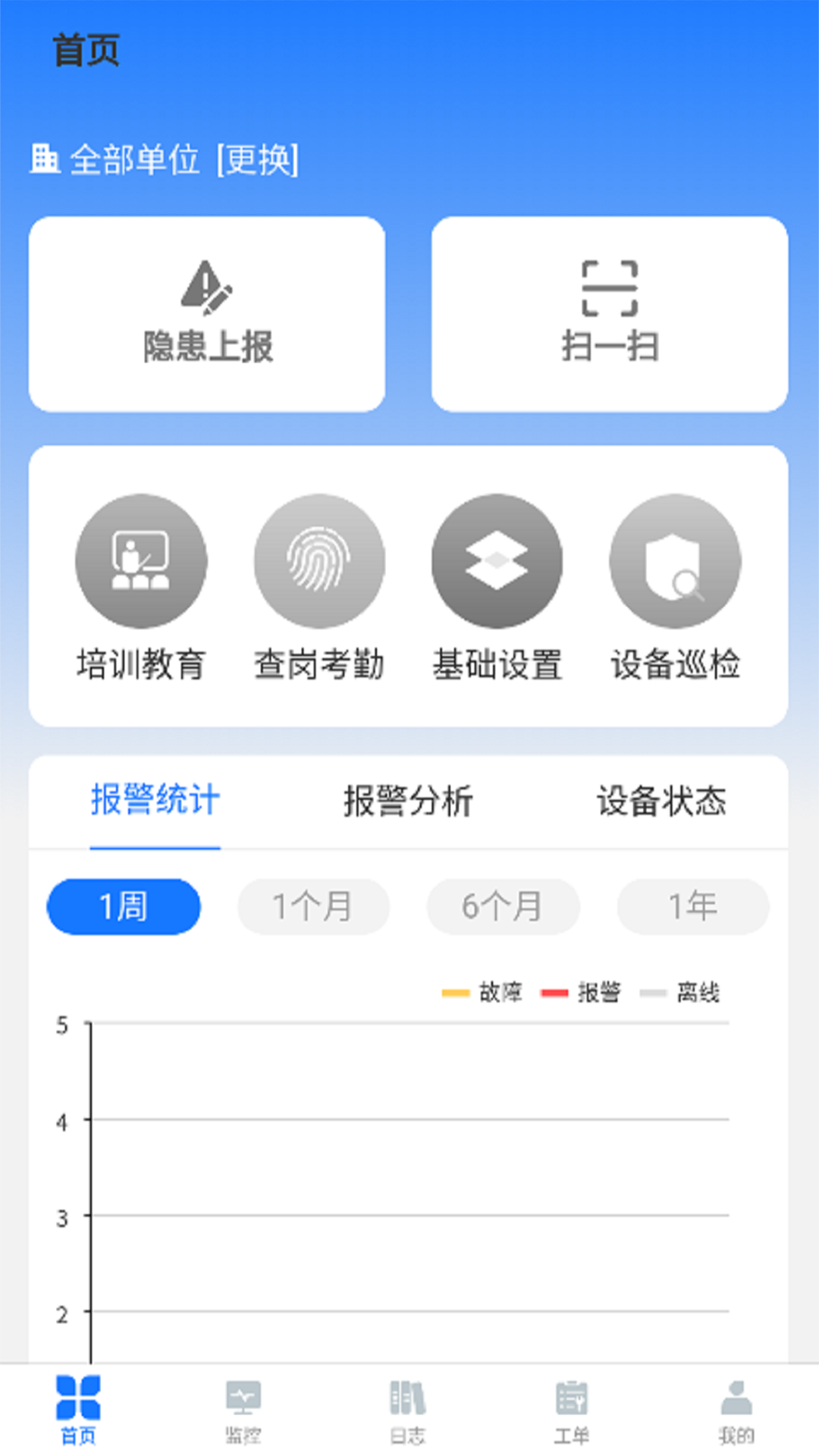Tap [更换] to change the unit
Image resolution: width=819 pixels, height=1456 pixels.
pos(258,160)
